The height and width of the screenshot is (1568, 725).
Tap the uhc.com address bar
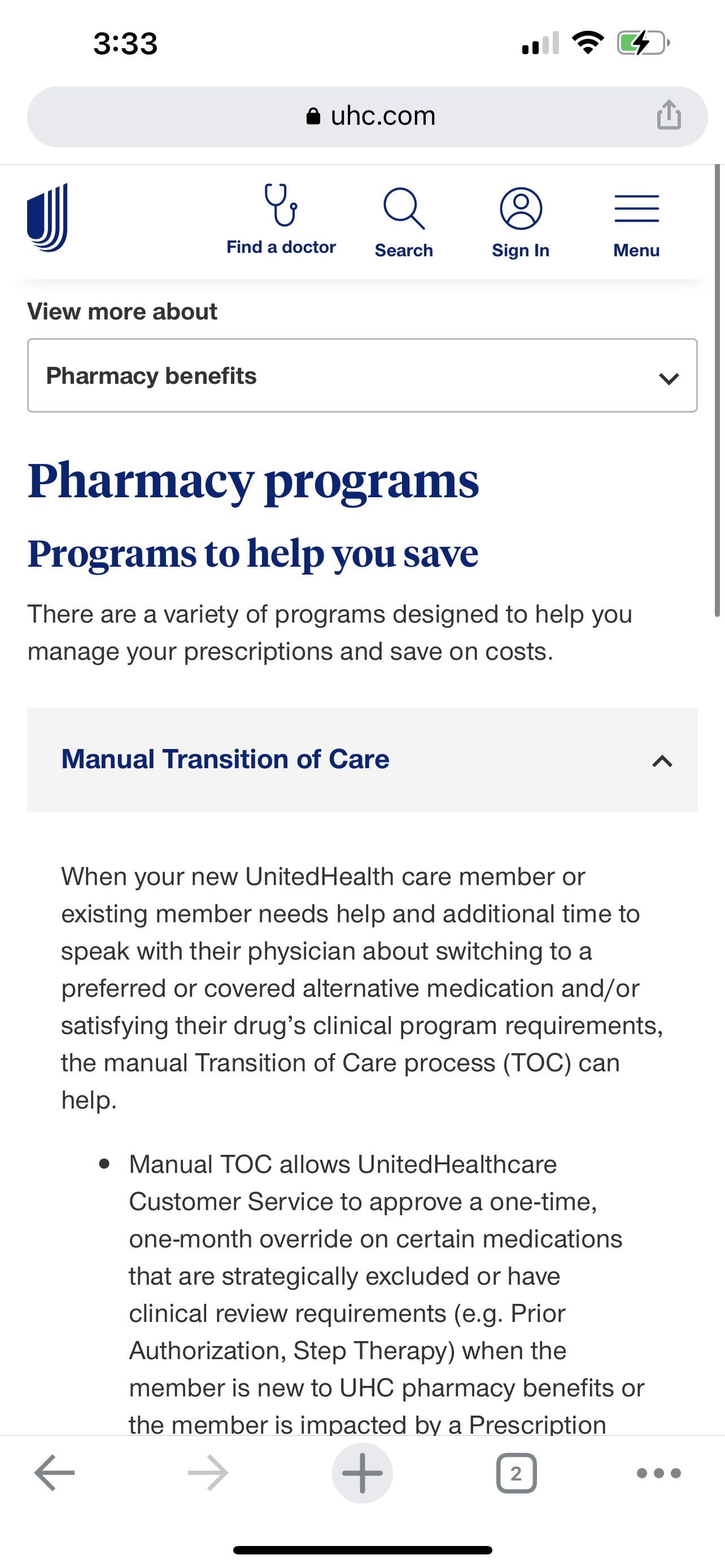tap(366, 116)
